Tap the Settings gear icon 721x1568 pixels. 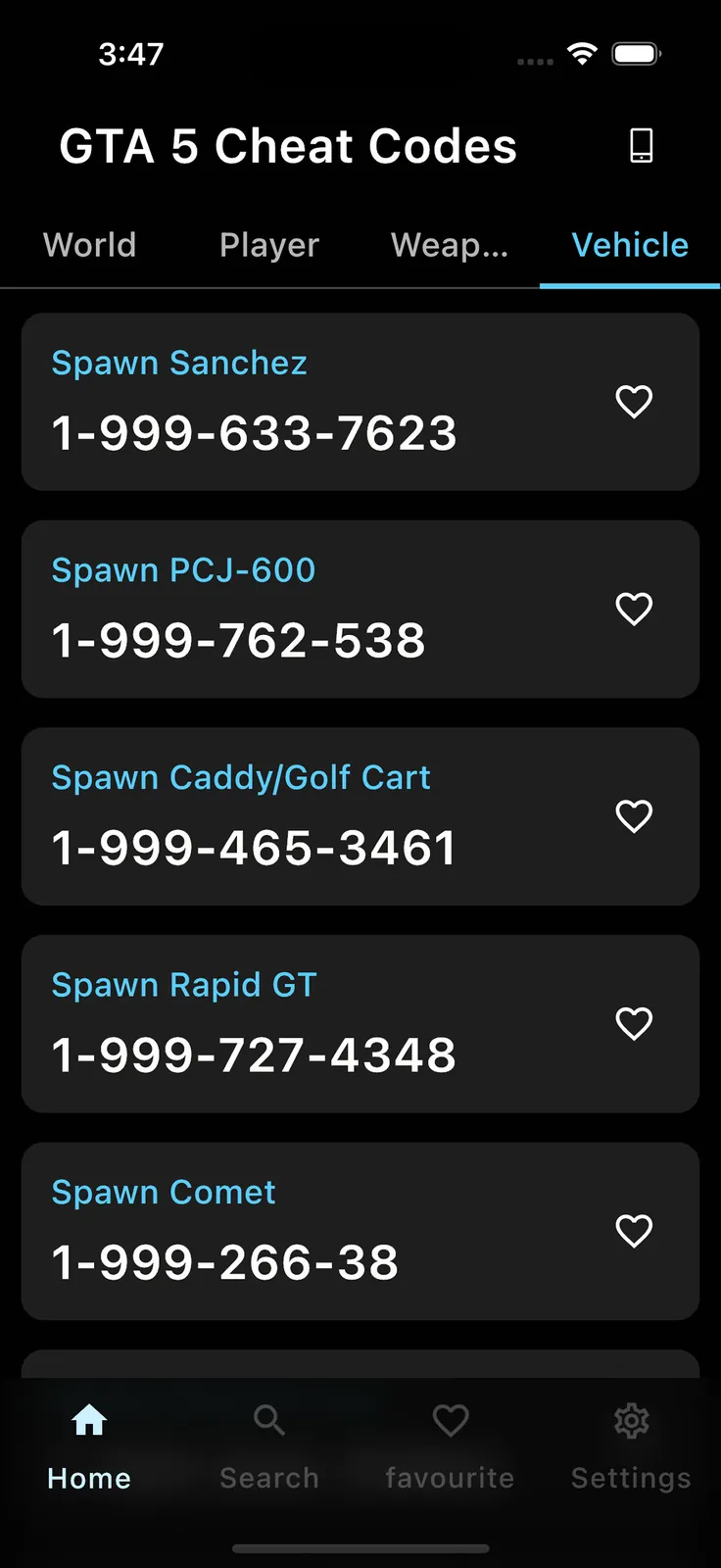click(x=630, y=1420)
